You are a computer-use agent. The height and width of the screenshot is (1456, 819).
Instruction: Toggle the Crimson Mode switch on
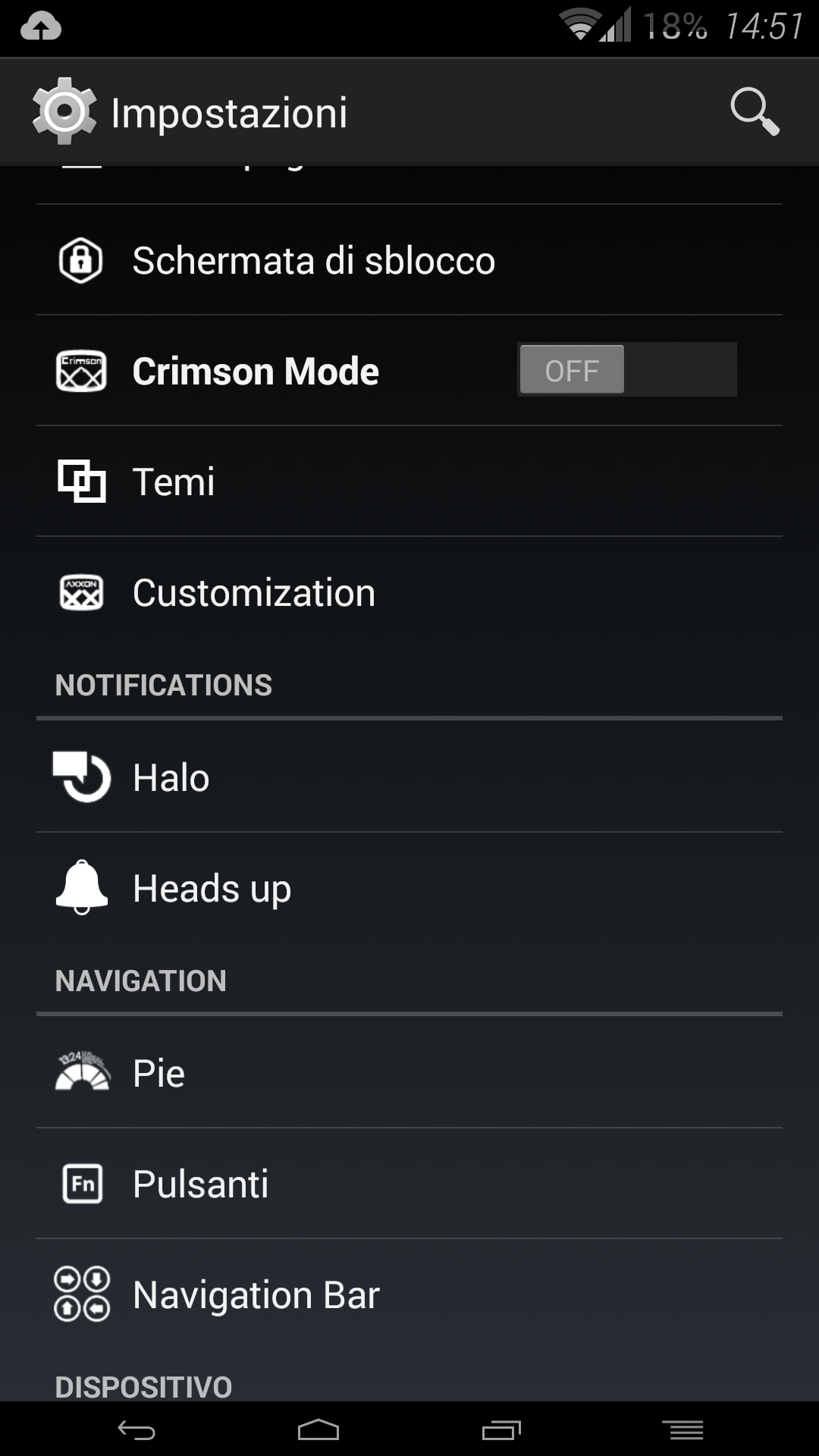[626, 370]
